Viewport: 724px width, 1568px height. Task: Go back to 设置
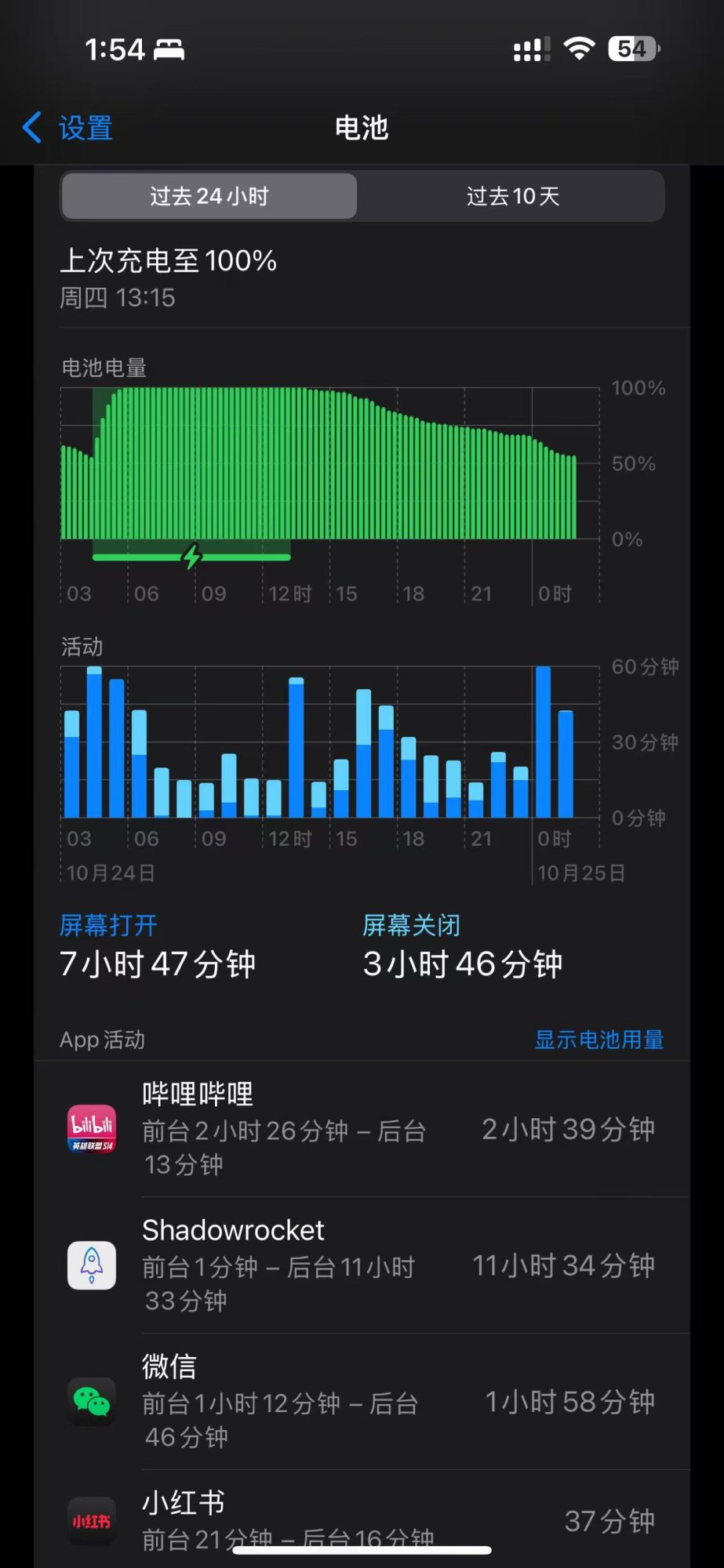67,128
